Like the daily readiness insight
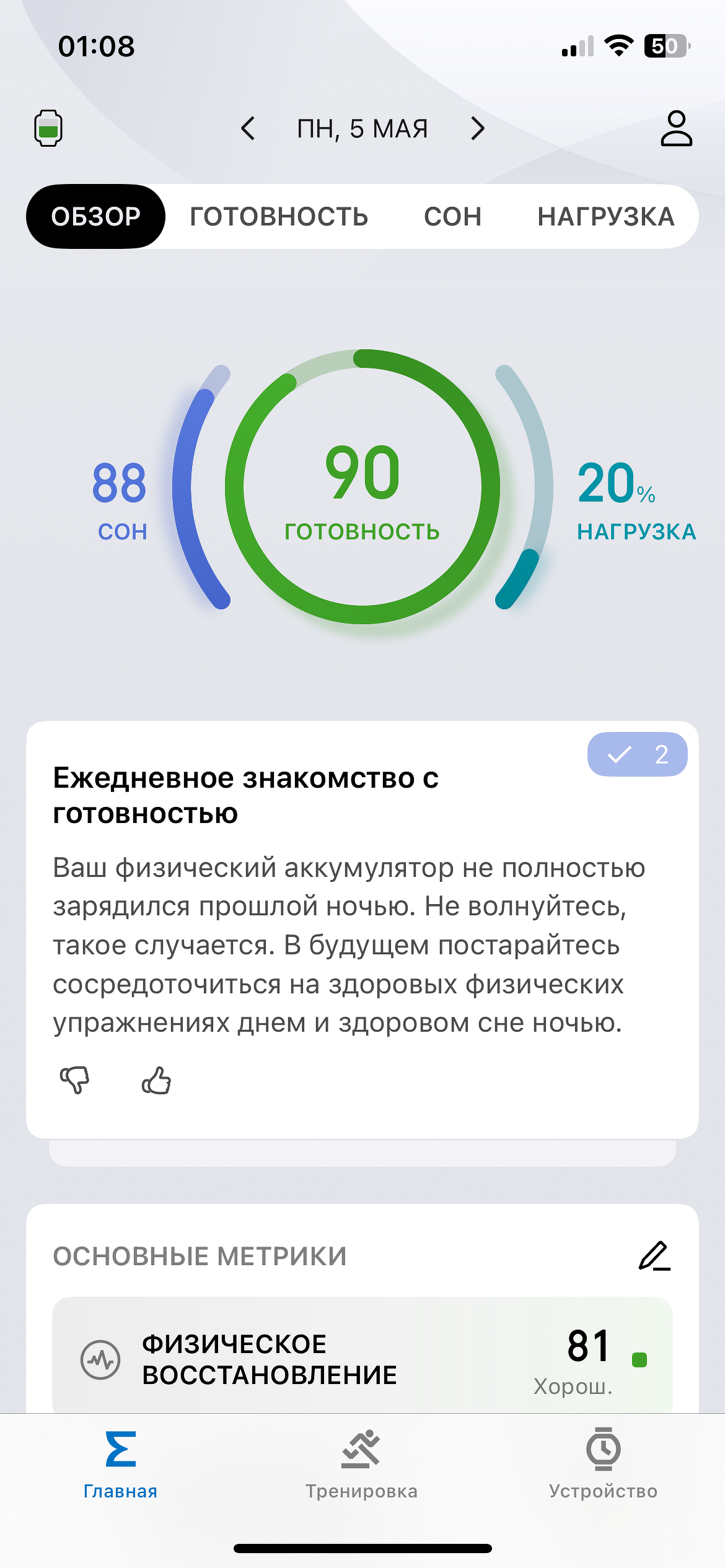The width and height of the screenshot is (725, 1568). tap(156, 1080)
